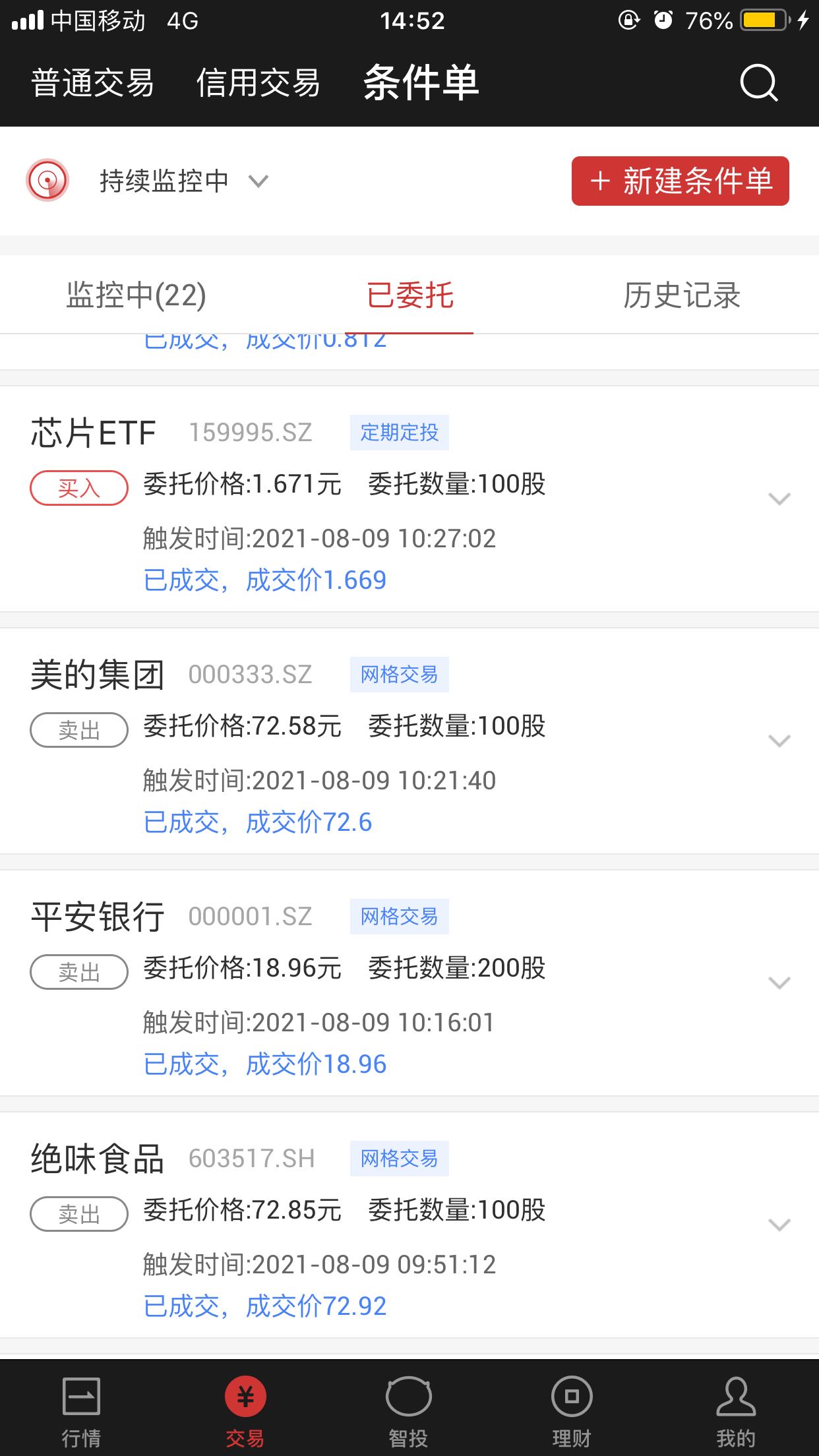
Task: Switch to 信用交易 tab
Action: 258,83
